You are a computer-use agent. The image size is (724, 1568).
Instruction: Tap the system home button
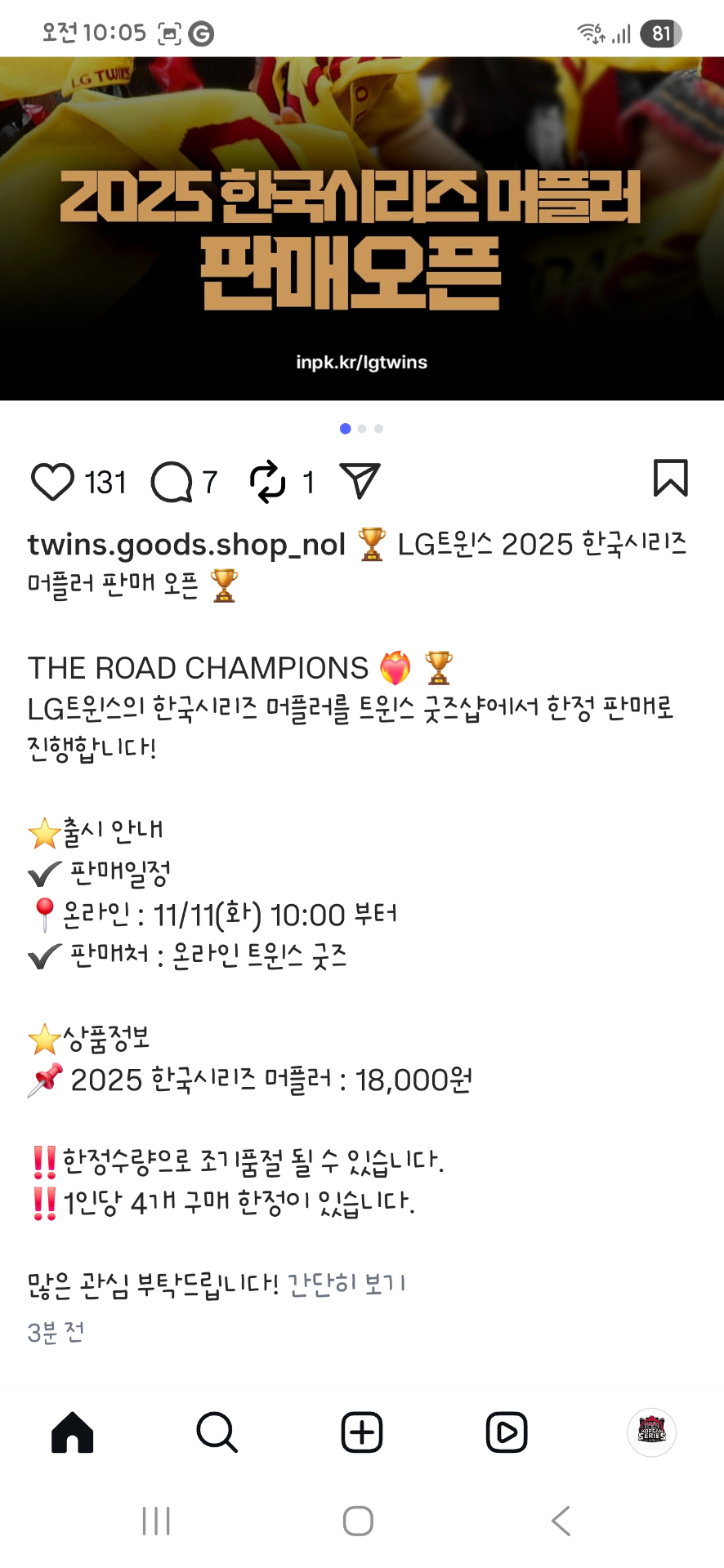tap(358, 1521)
